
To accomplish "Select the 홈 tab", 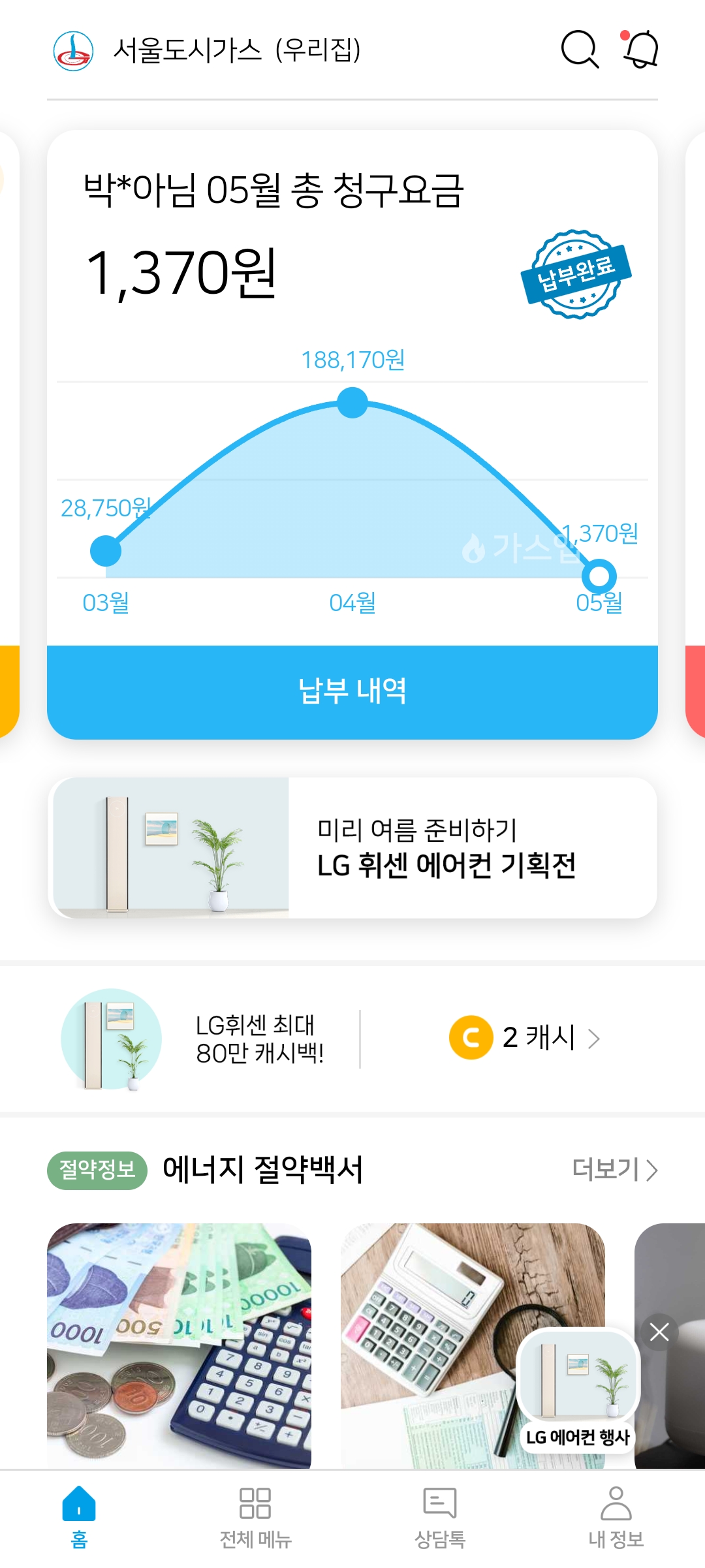I will point(79,1517).
